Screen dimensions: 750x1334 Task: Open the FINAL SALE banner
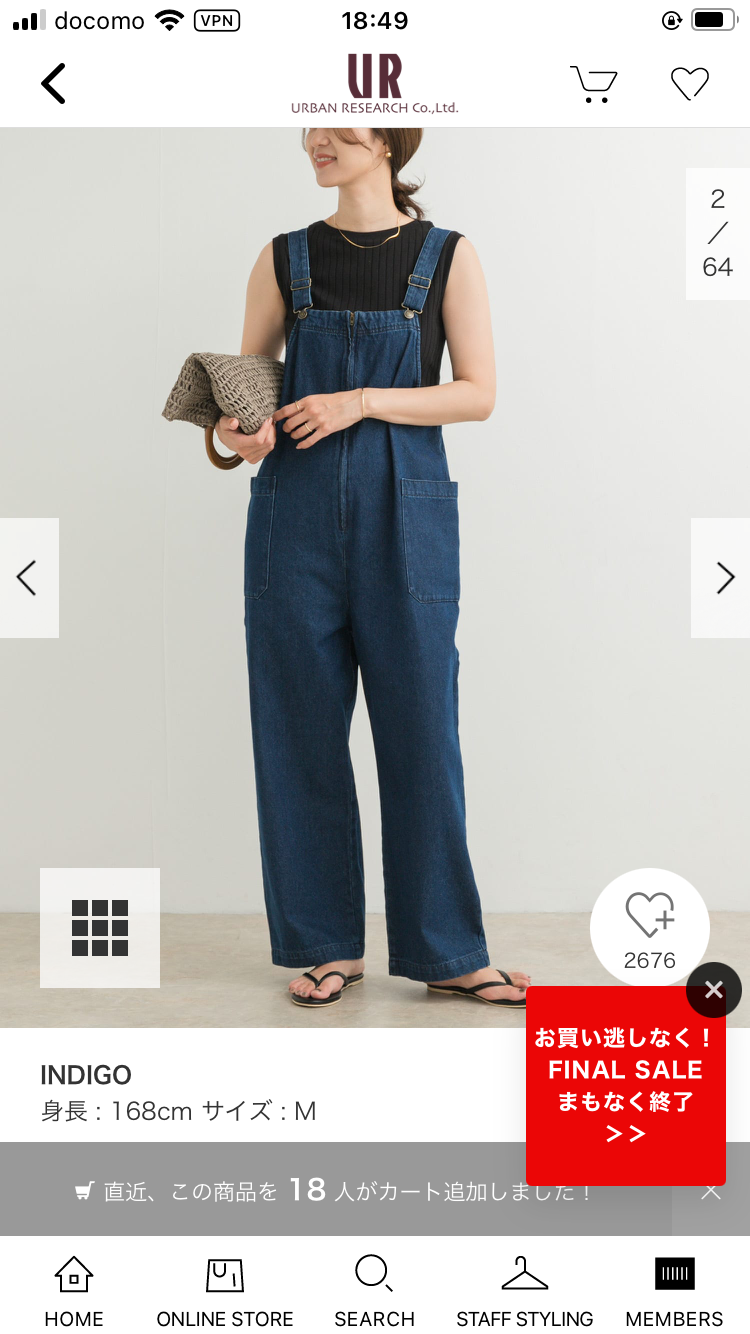(626, 1086)
